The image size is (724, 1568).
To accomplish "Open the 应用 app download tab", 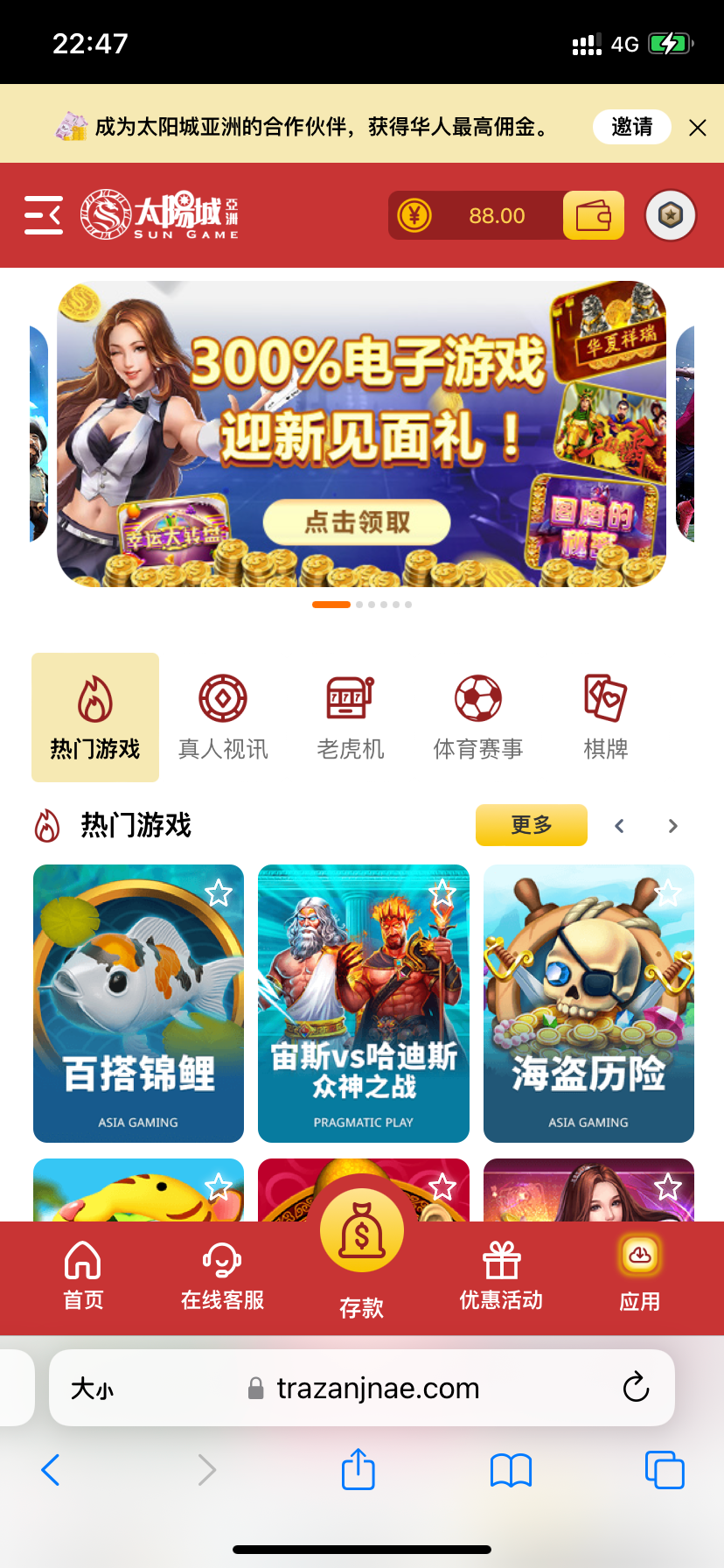I will tap(639, 1276).
